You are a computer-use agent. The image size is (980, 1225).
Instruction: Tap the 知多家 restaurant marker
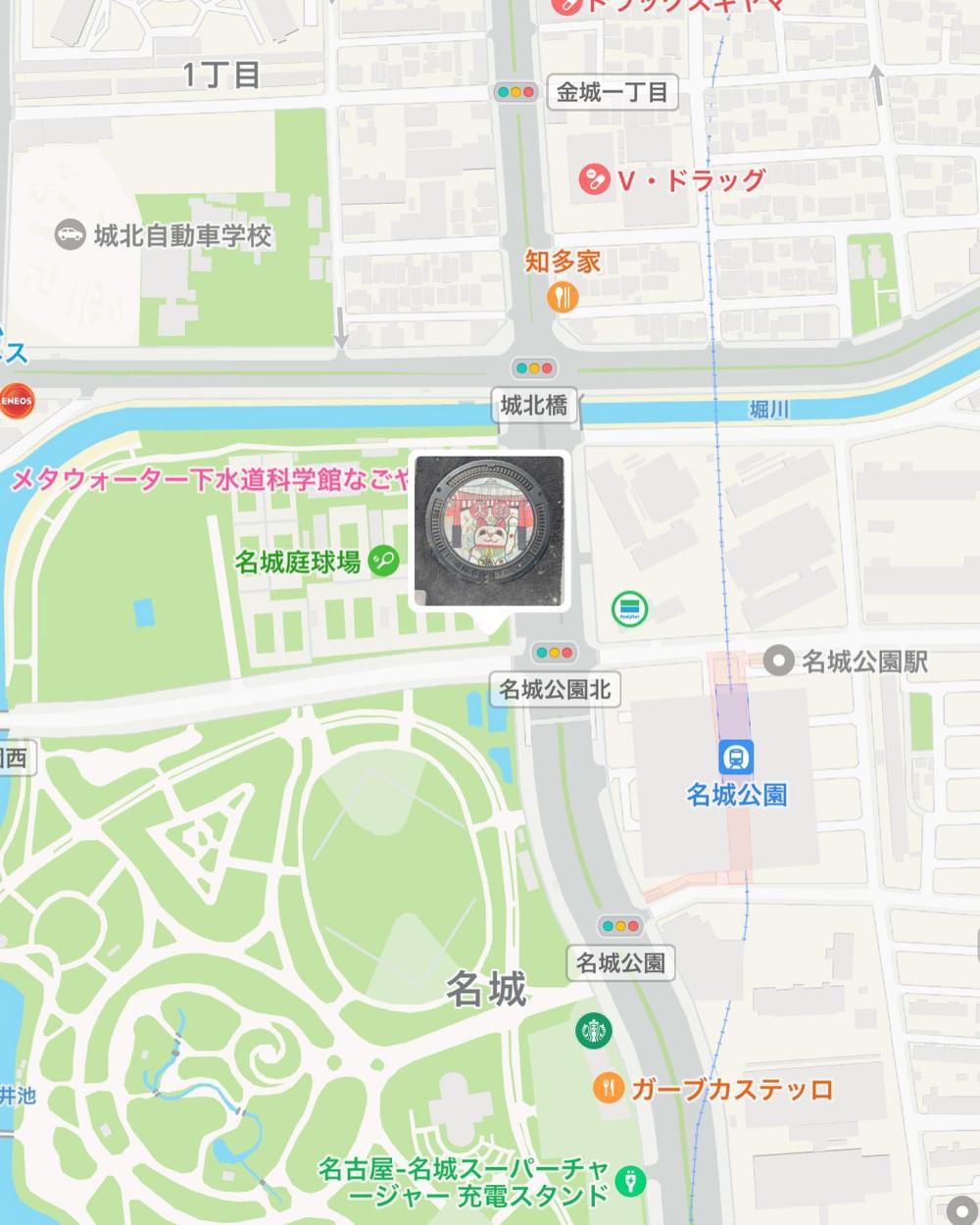tap(562, 296)
